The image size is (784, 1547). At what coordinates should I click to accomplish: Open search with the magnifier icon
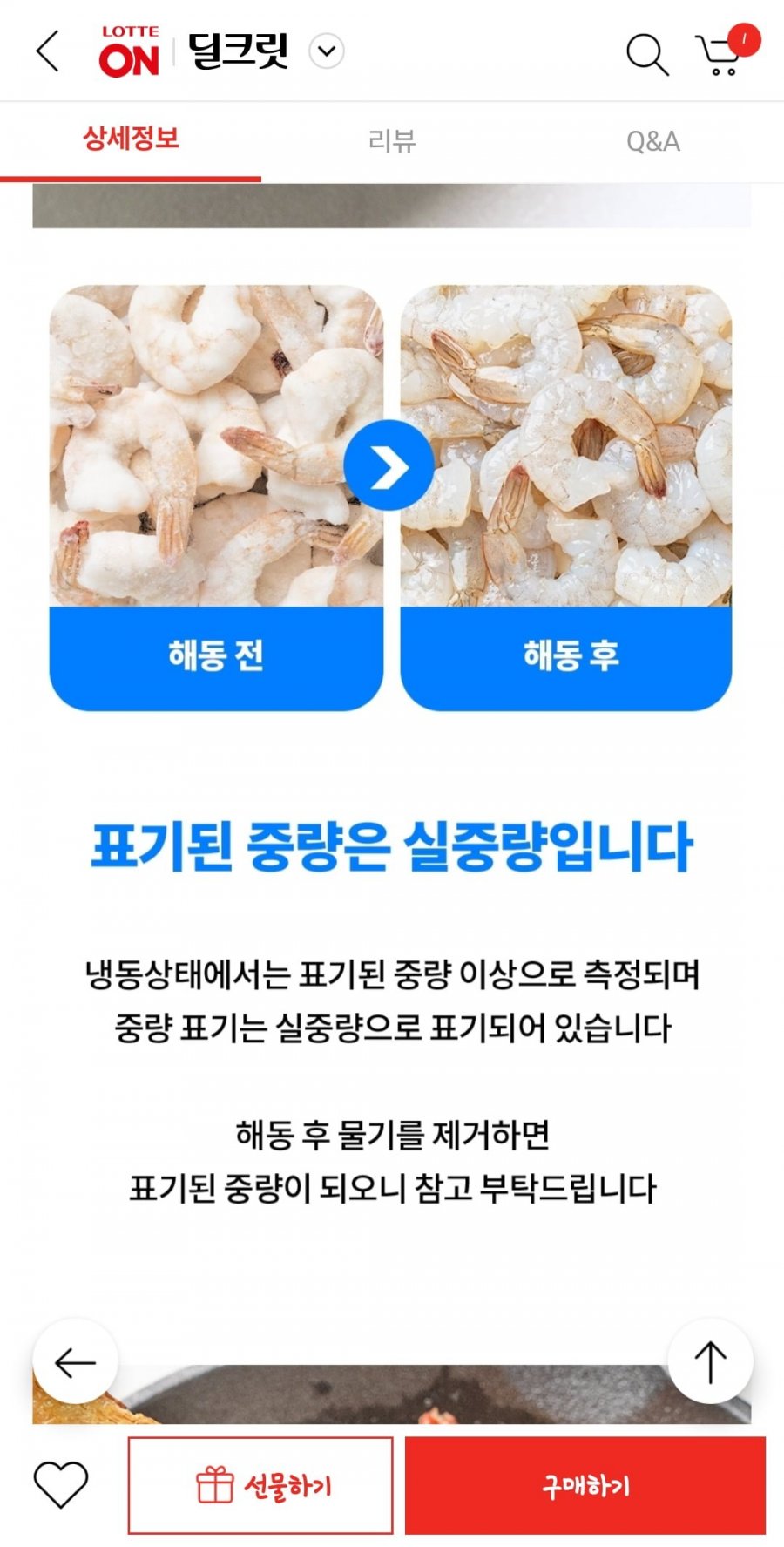click(646, 54)
